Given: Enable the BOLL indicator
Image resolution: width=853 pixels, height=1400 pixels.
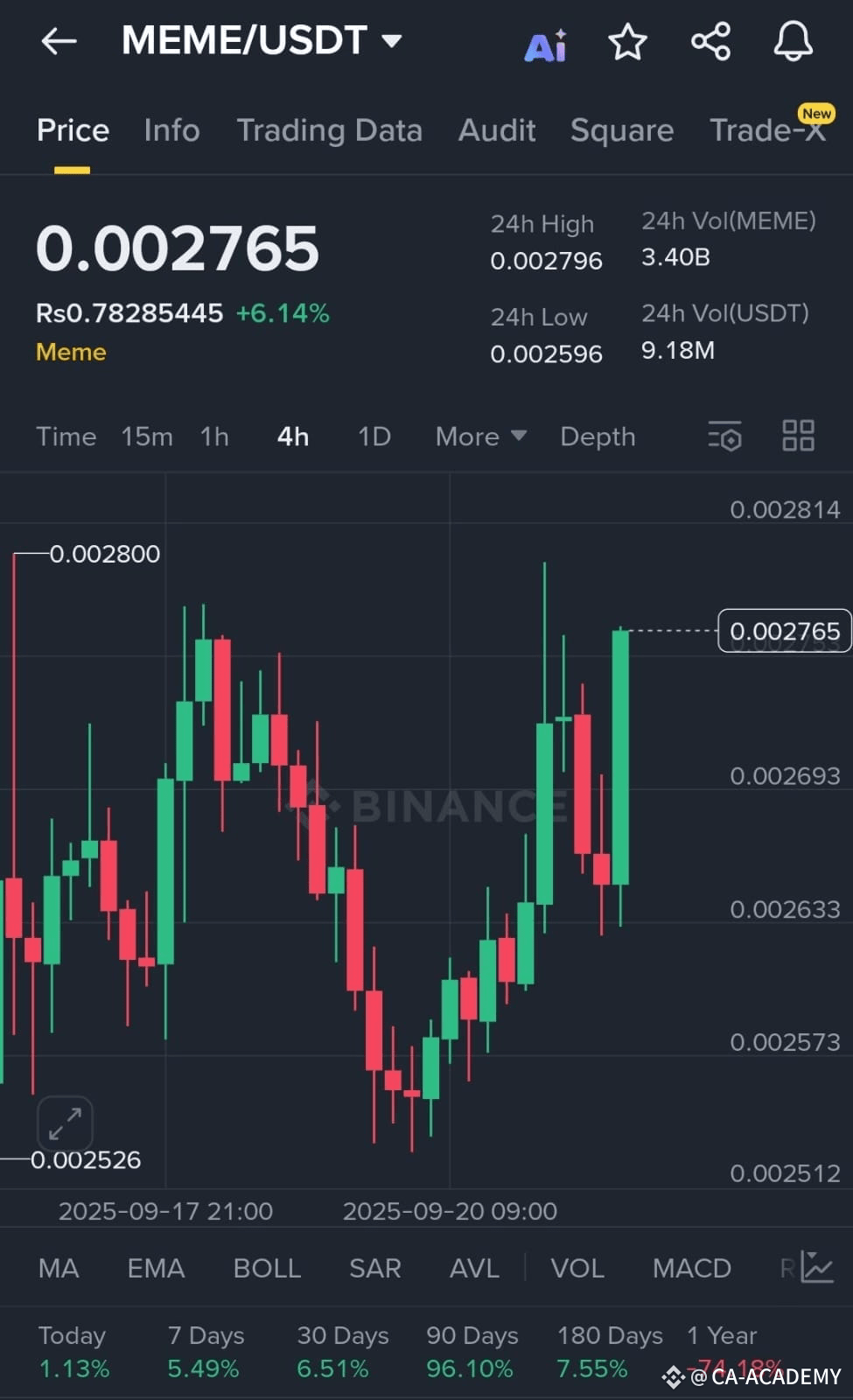Looking at the screenshot, I should (x=267, y=1268).
